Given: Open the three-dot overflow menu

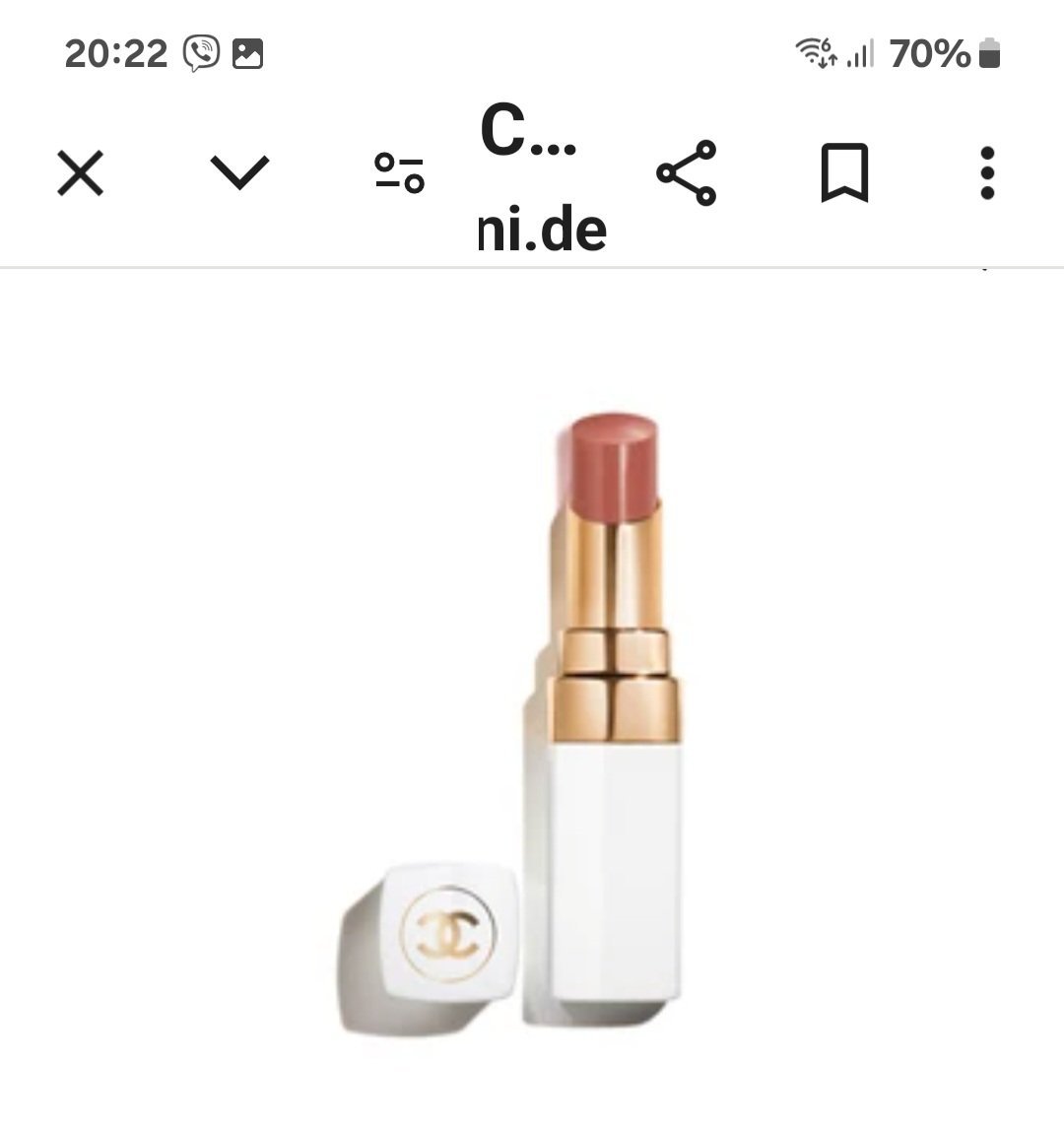Looking at the screenshot, I should pyautogui.click(x=987, y=173).
